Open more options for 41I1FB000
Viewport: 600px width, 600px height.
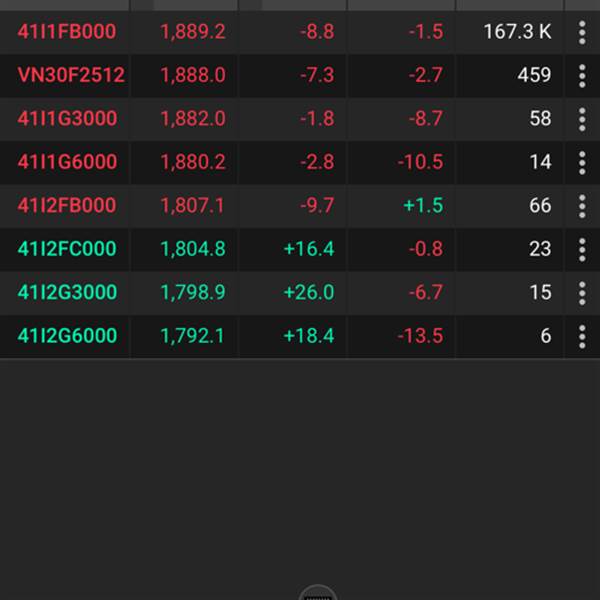point(582,32)
